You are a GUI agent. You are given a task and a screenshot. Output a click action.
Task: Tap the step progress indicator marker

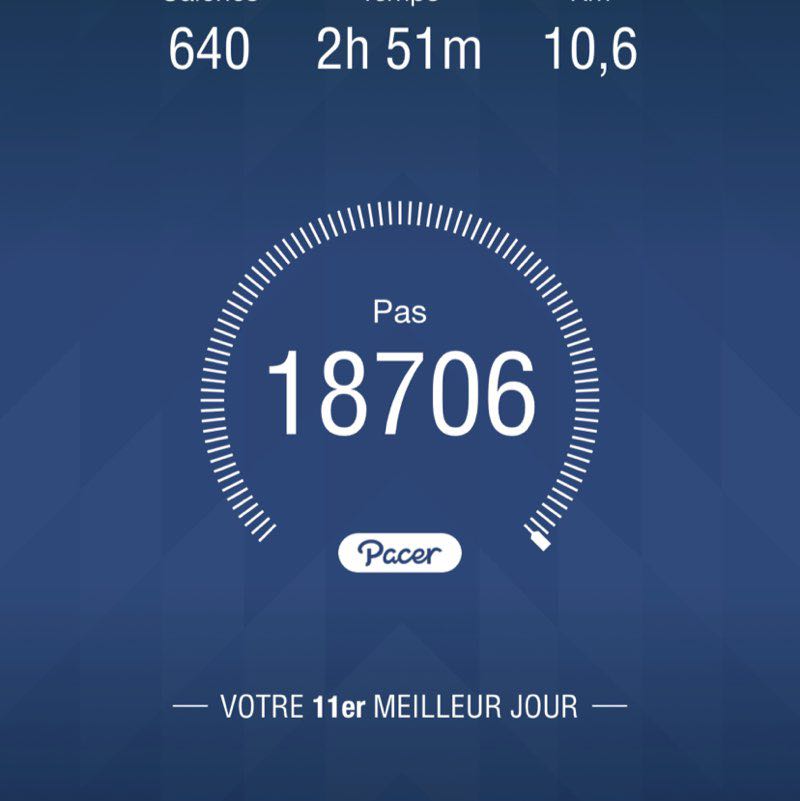tap(540, 543)
